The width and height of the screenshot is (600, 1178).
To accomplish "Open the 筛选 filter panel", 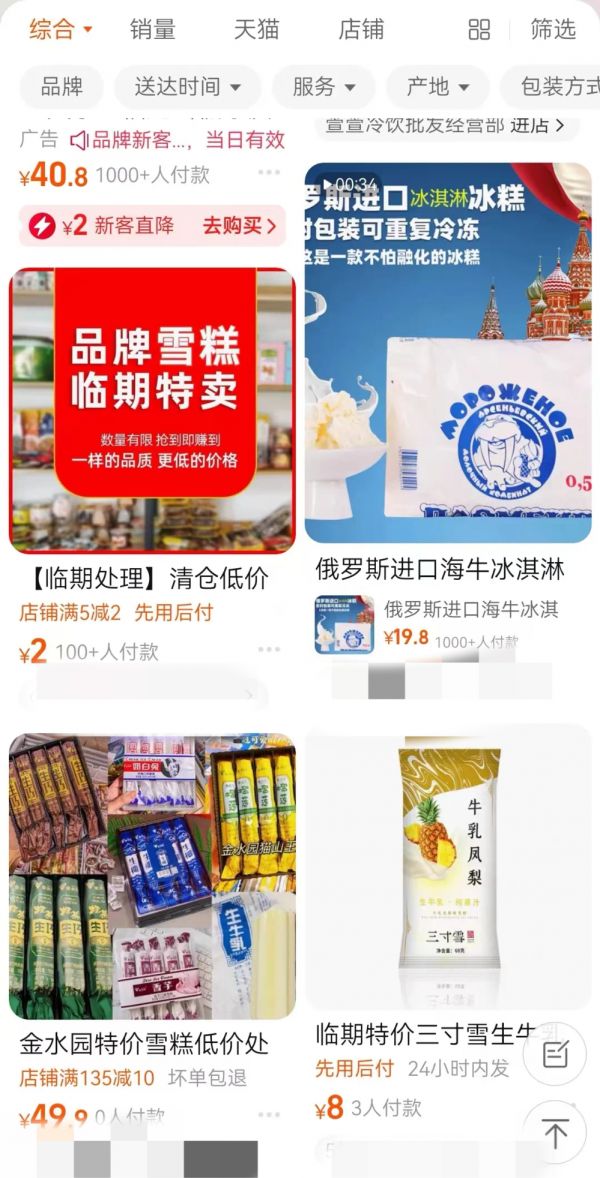I will point(553,29).
